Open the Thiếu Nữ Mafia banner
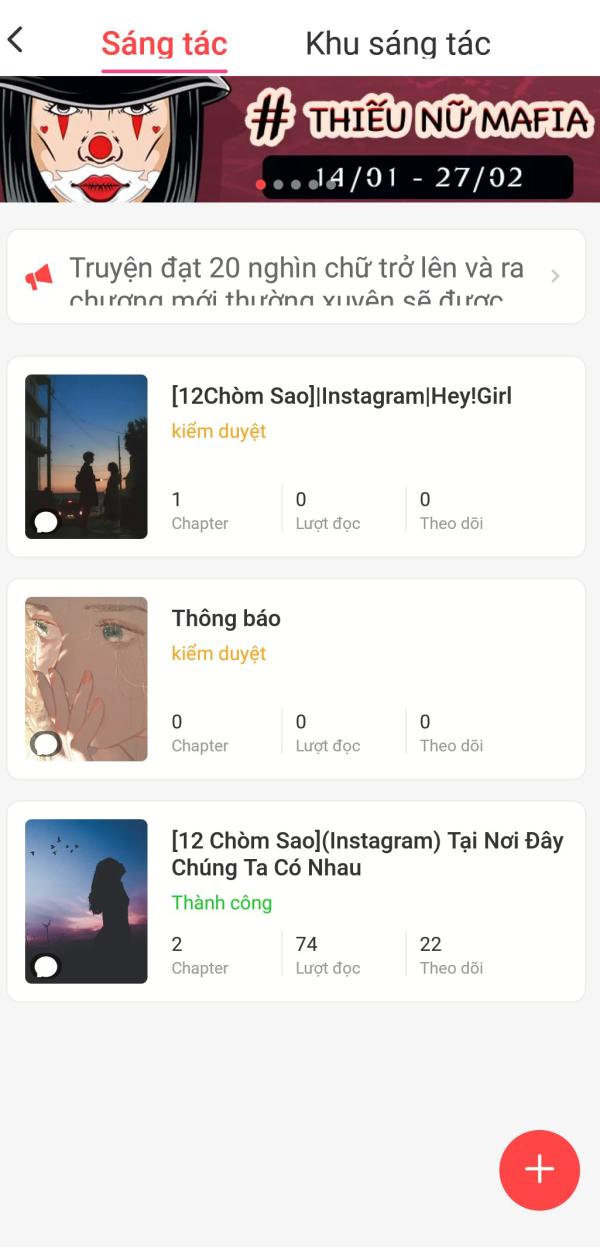The height and width of the screenshot is (1247, 600). click(x=300, y=139)
